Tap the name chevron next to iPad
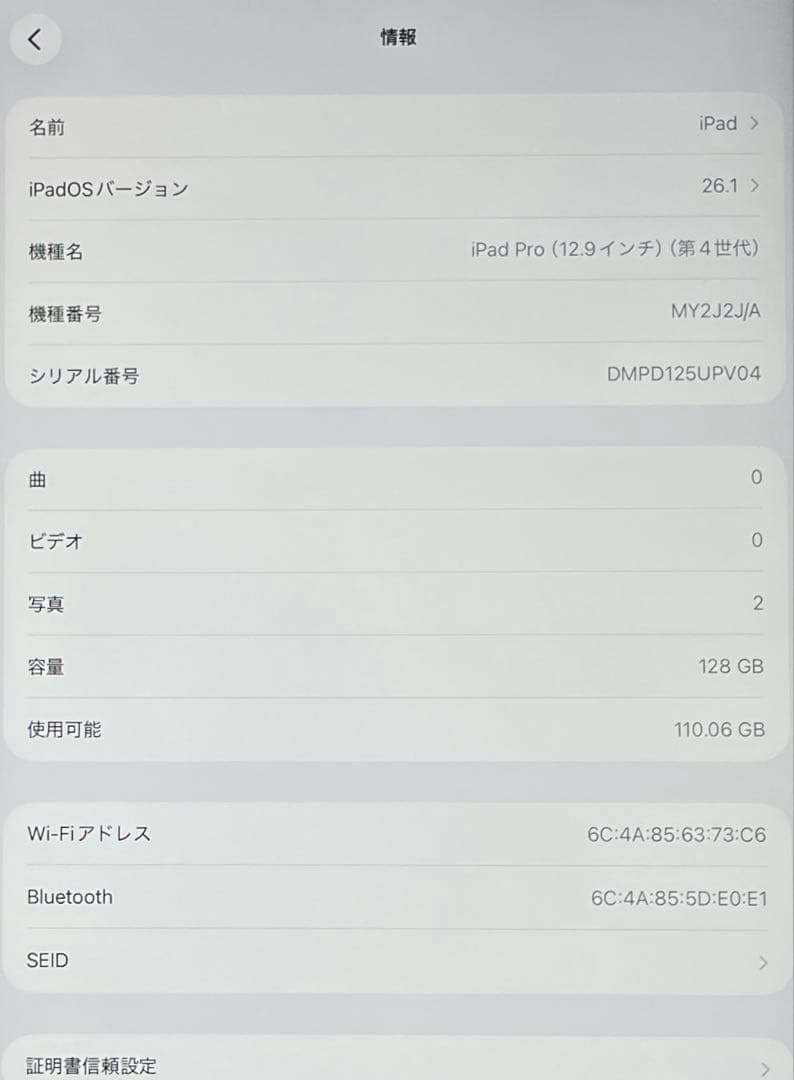Screen dimensions: 794x1080 (756, 124)
